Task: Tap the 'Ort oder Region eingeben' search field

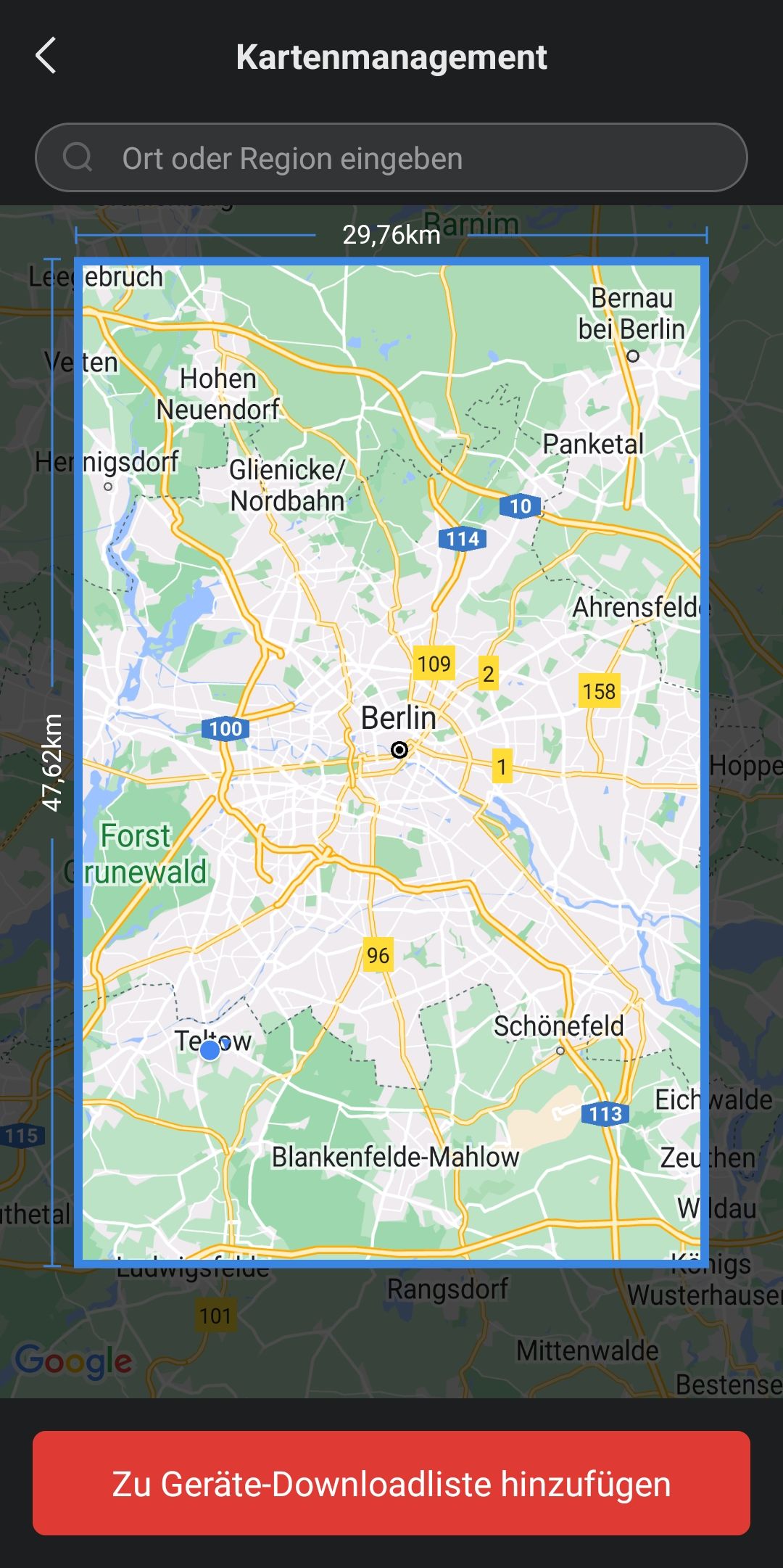Action: pyautogui.click(x=391, y=157)
